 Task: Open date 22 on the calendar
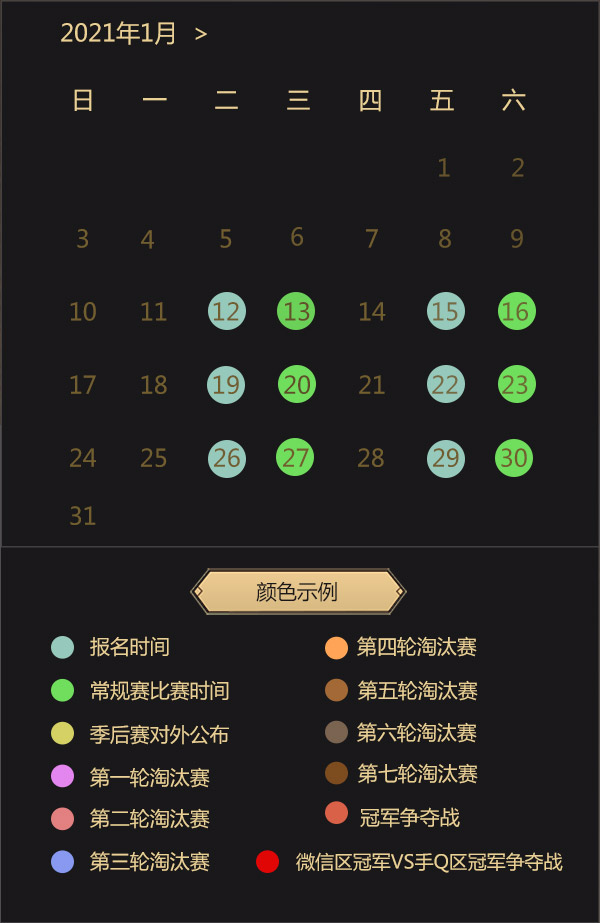click(445, 384)
